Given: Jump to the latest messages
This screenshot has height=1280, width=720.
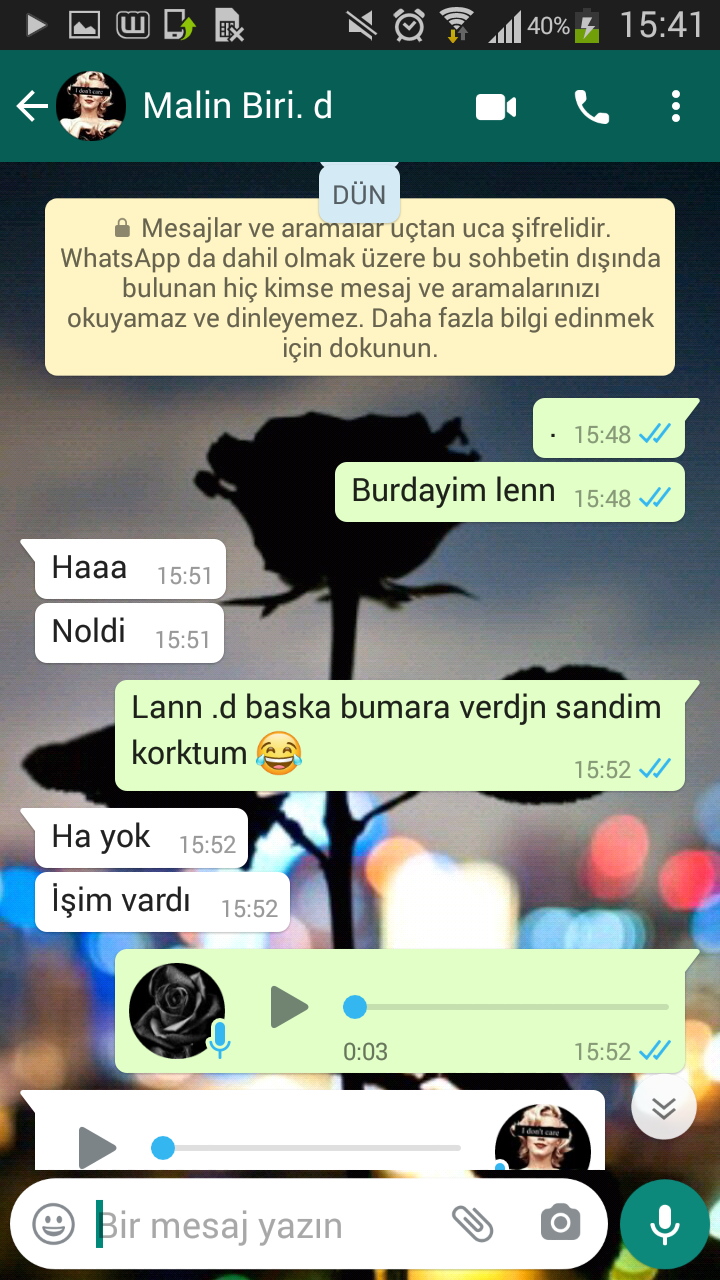Looking at the screenshot, I should [x=664, y=1107].
